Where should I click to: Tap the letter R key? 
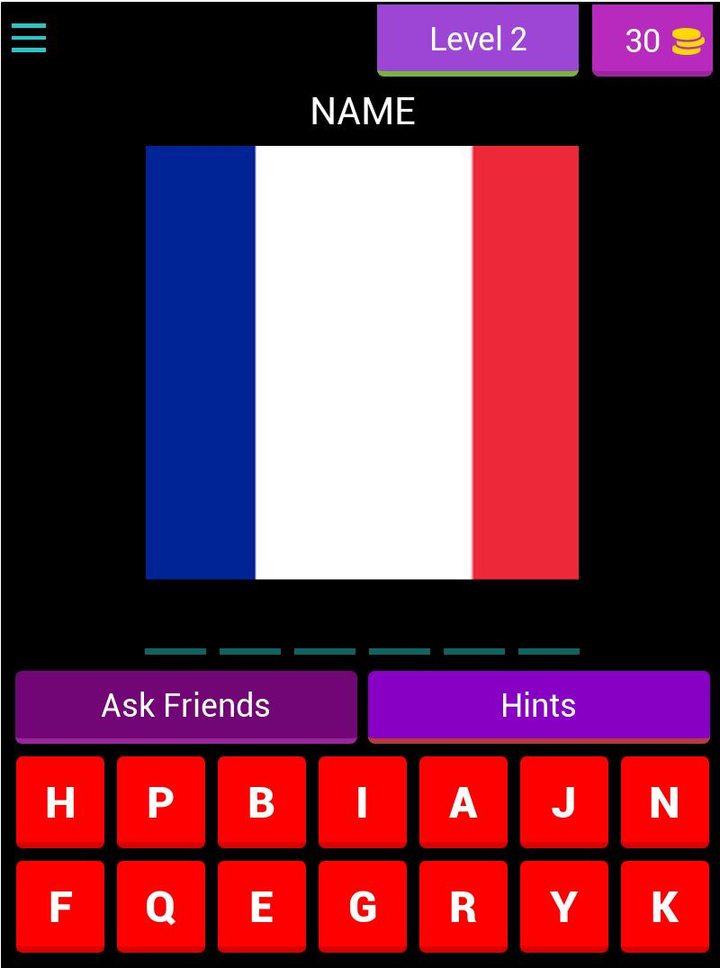462,907
